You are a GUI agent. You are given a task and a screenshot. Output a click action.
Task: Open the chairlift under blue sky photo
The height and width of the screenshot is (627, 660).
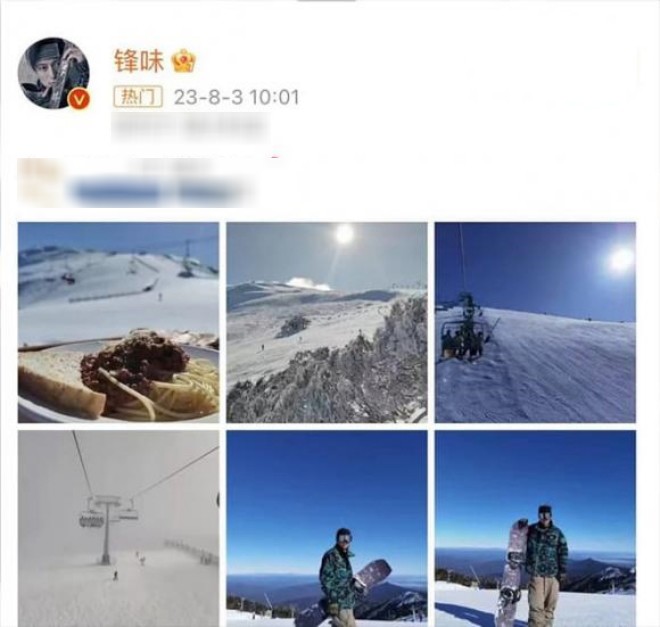point(535,322)
